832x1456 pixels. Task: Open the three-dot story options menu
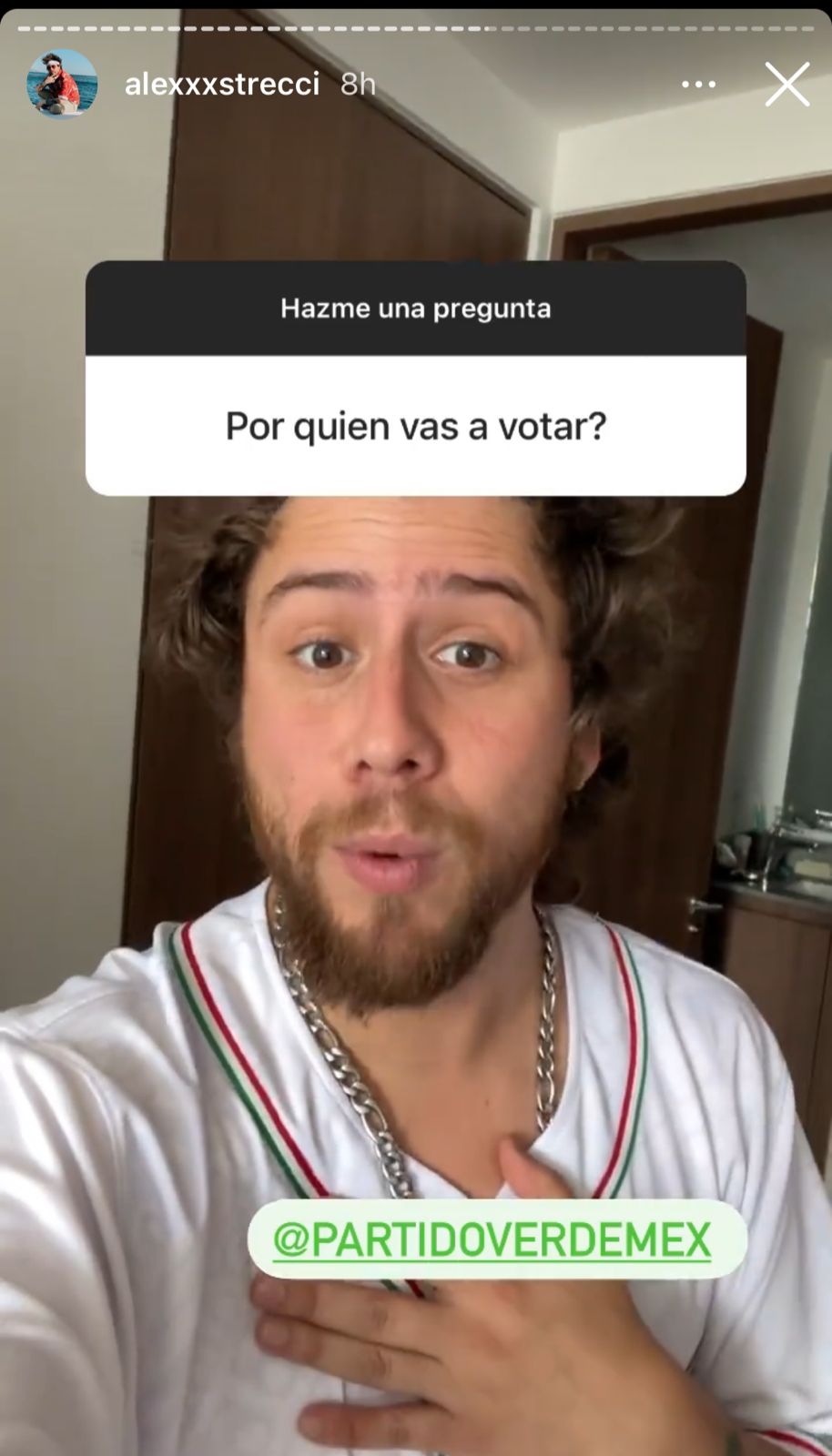click(698, 85)
